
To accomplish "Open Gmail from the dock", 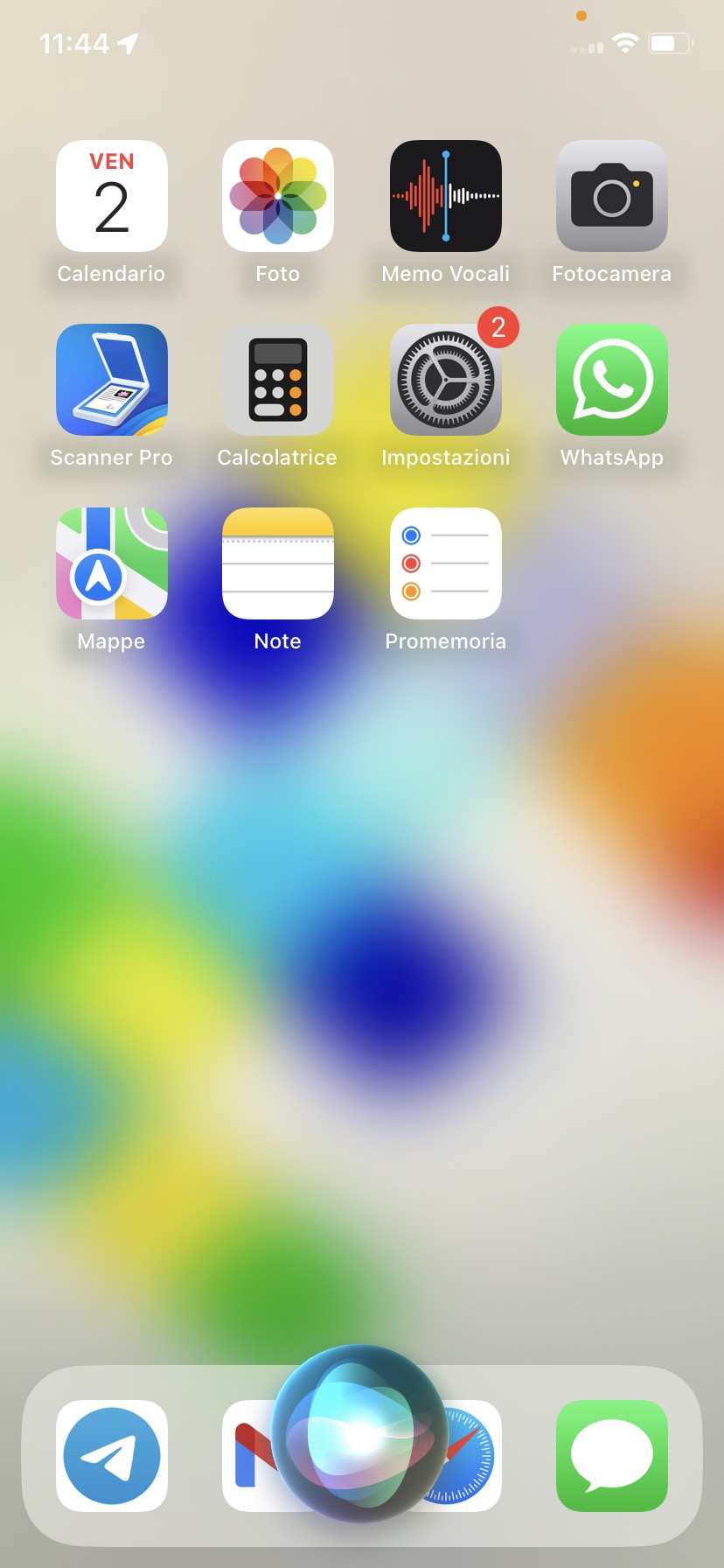I will 245,1456.
